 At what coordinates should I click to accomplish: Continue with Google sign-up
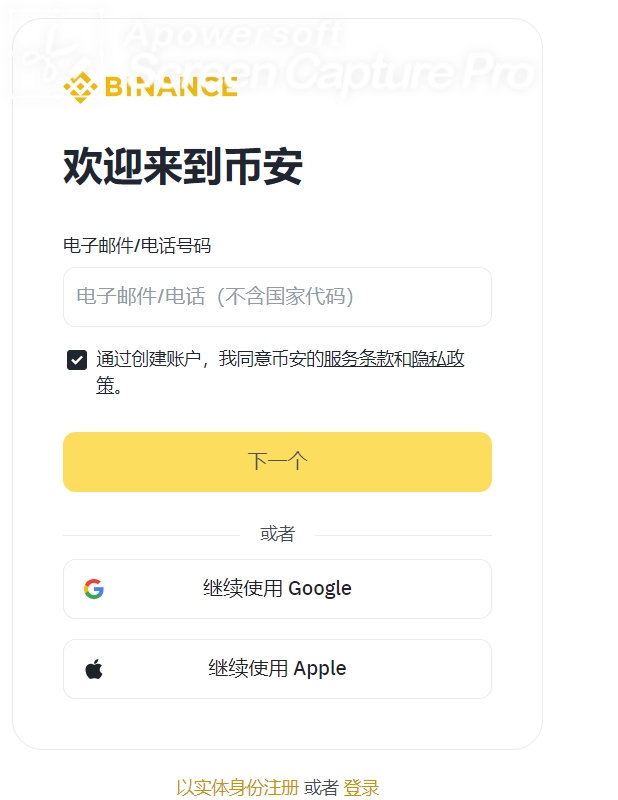(277, 589)
